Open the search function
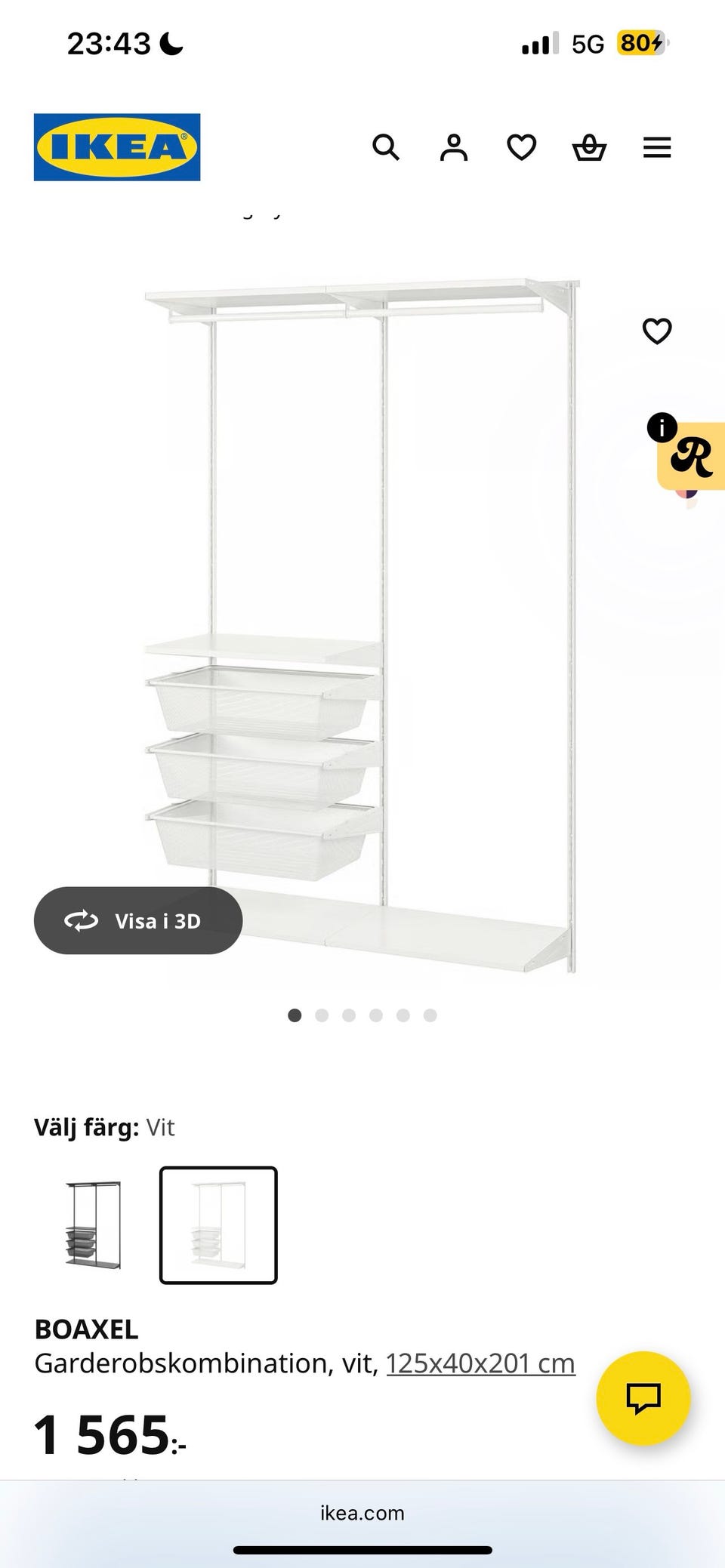This screenshot has width=725, height=1568. tap(387, 146)
